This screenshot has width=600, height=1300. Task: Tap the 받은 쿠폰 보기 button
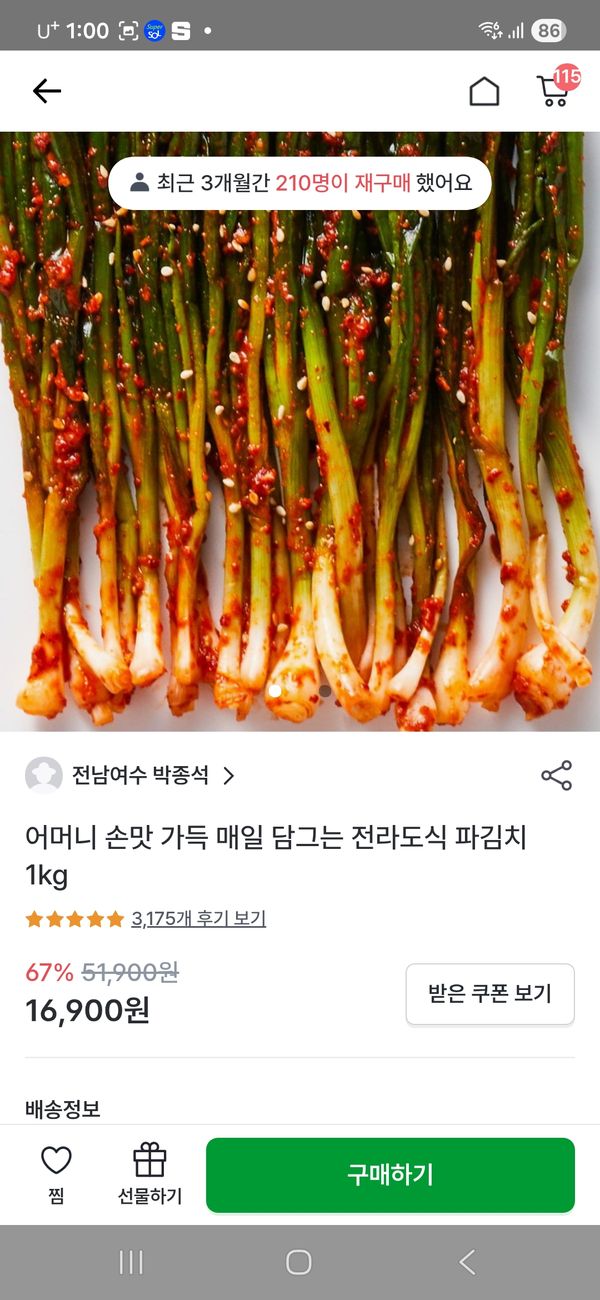pyautogui.click(x=490, y=994)
